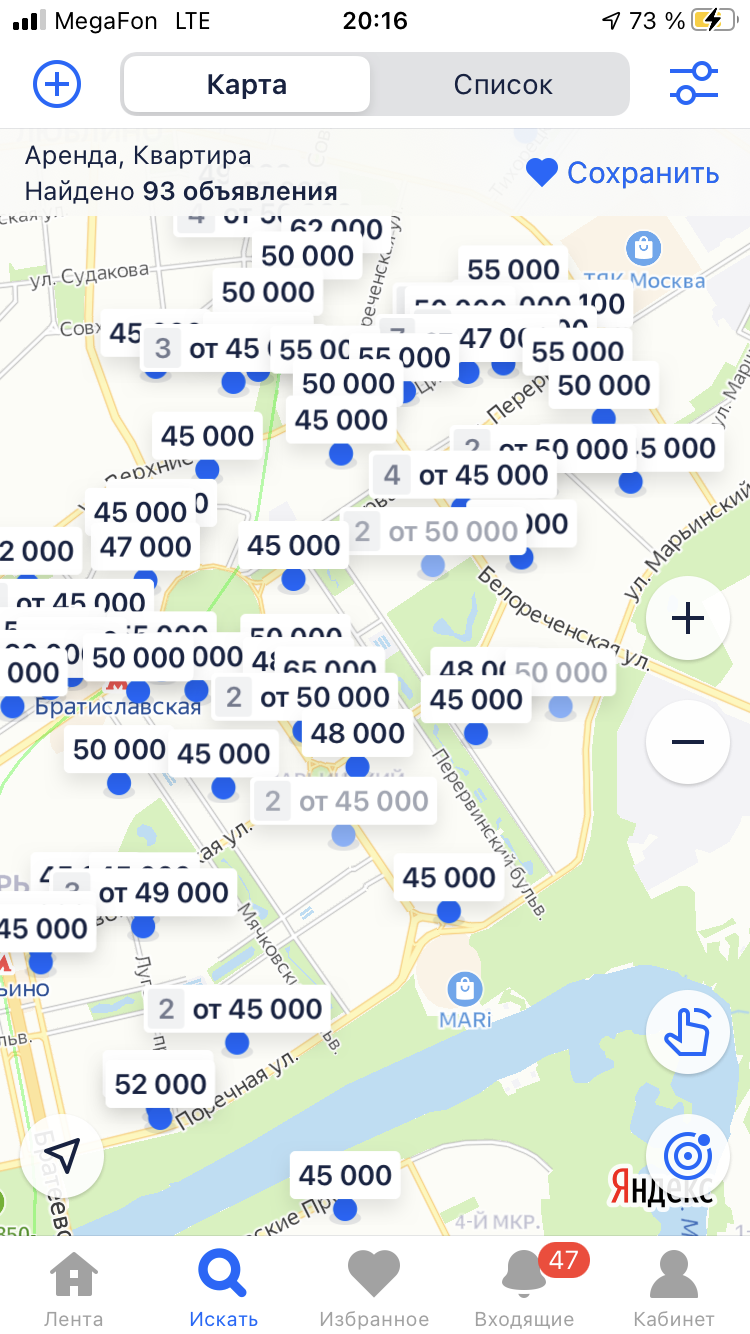Open the cluster of 4 от 45 000

coord(464,475)
